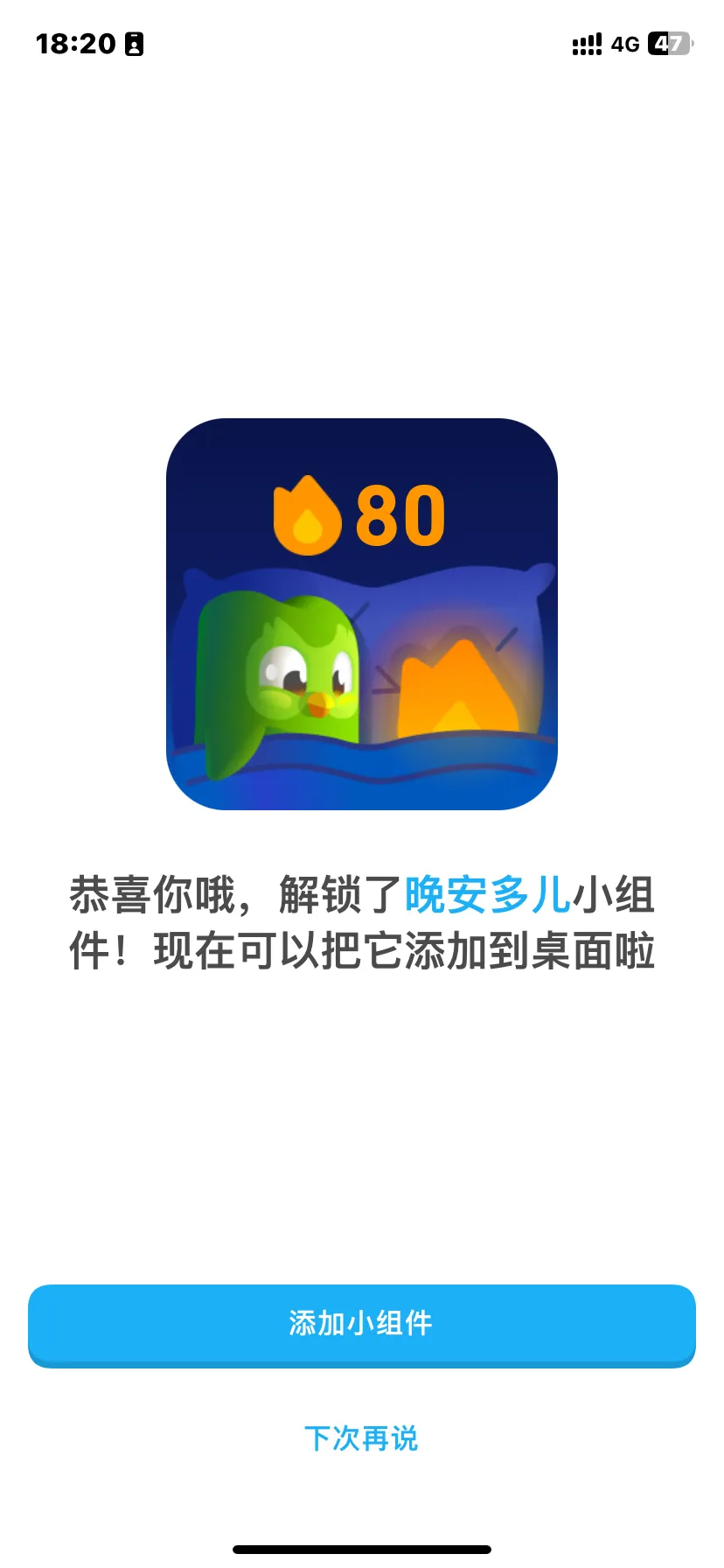Tap the battery indicator showing 47
724x1568 pixels.
669,44
